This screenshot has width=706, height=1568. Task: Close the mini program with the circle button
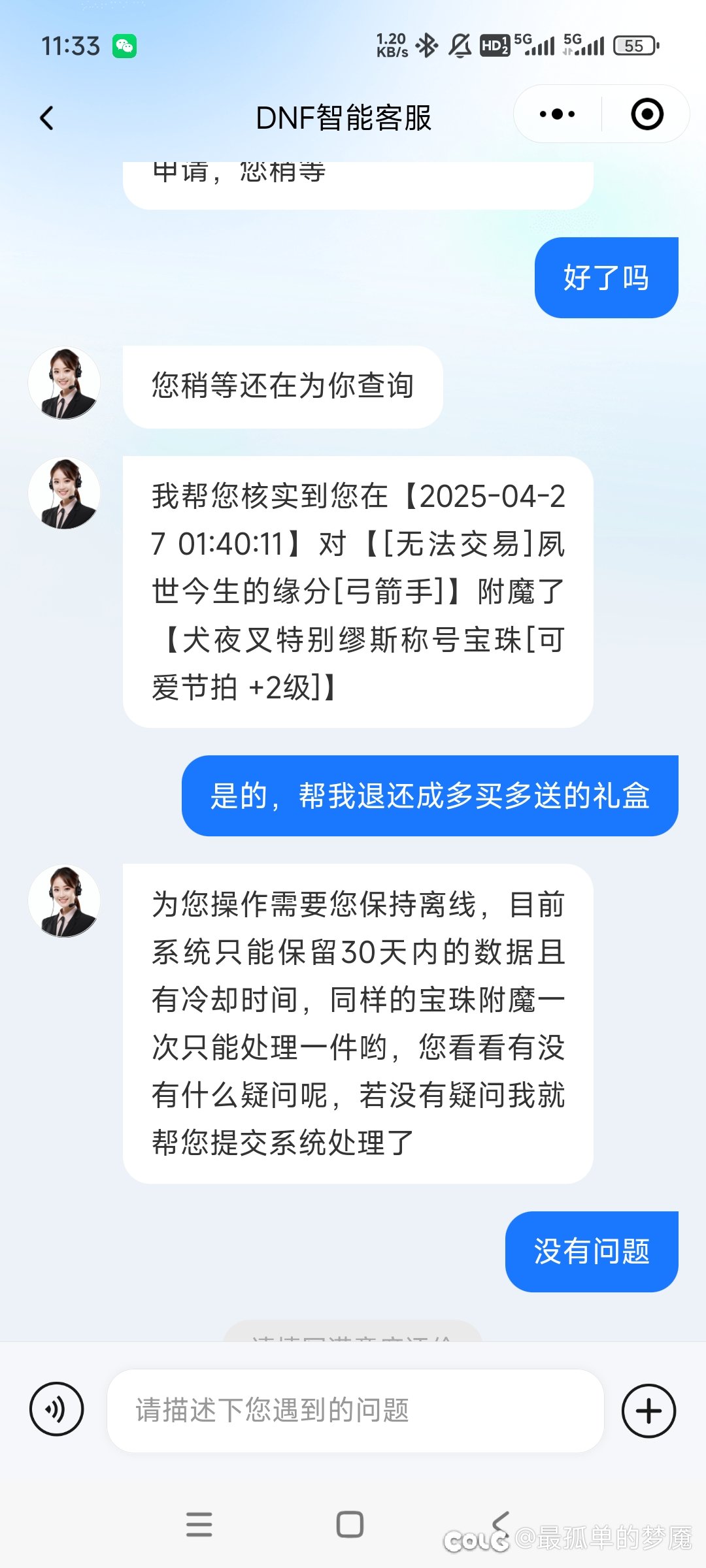point(647,114)
